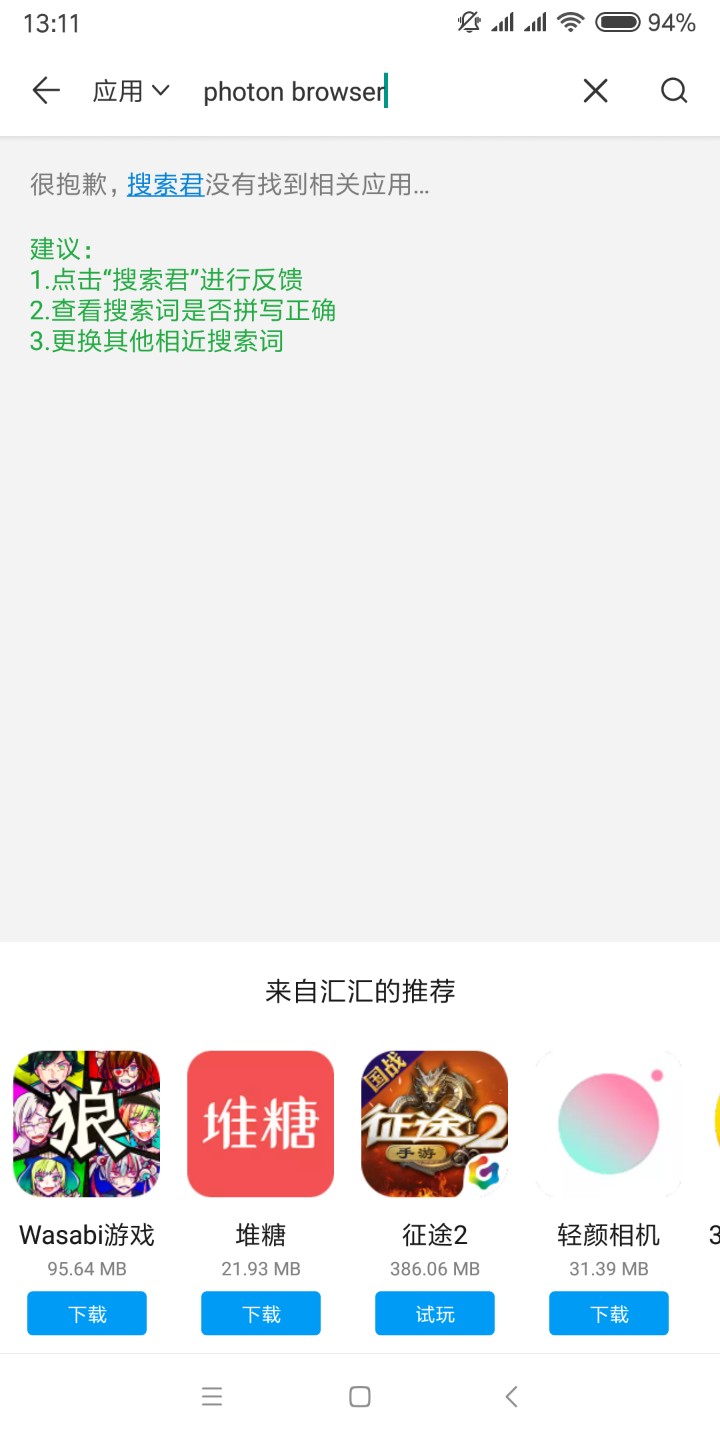Go back using the arrow icon
The width and height of the screenshot is (720, 1440).
(46, 91)
